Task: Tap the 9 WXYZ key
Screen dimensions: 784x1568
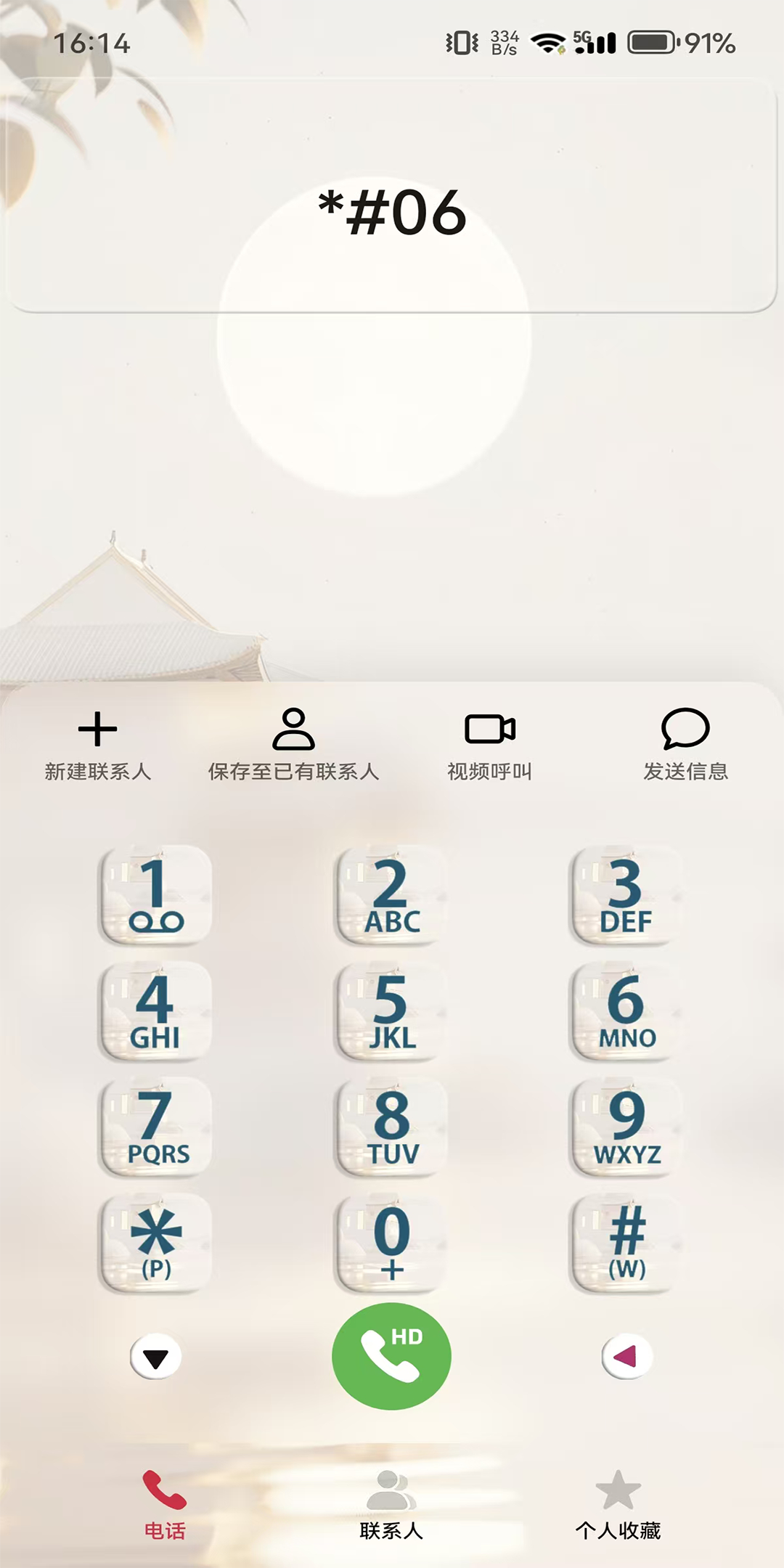Action: (626, 1127)
